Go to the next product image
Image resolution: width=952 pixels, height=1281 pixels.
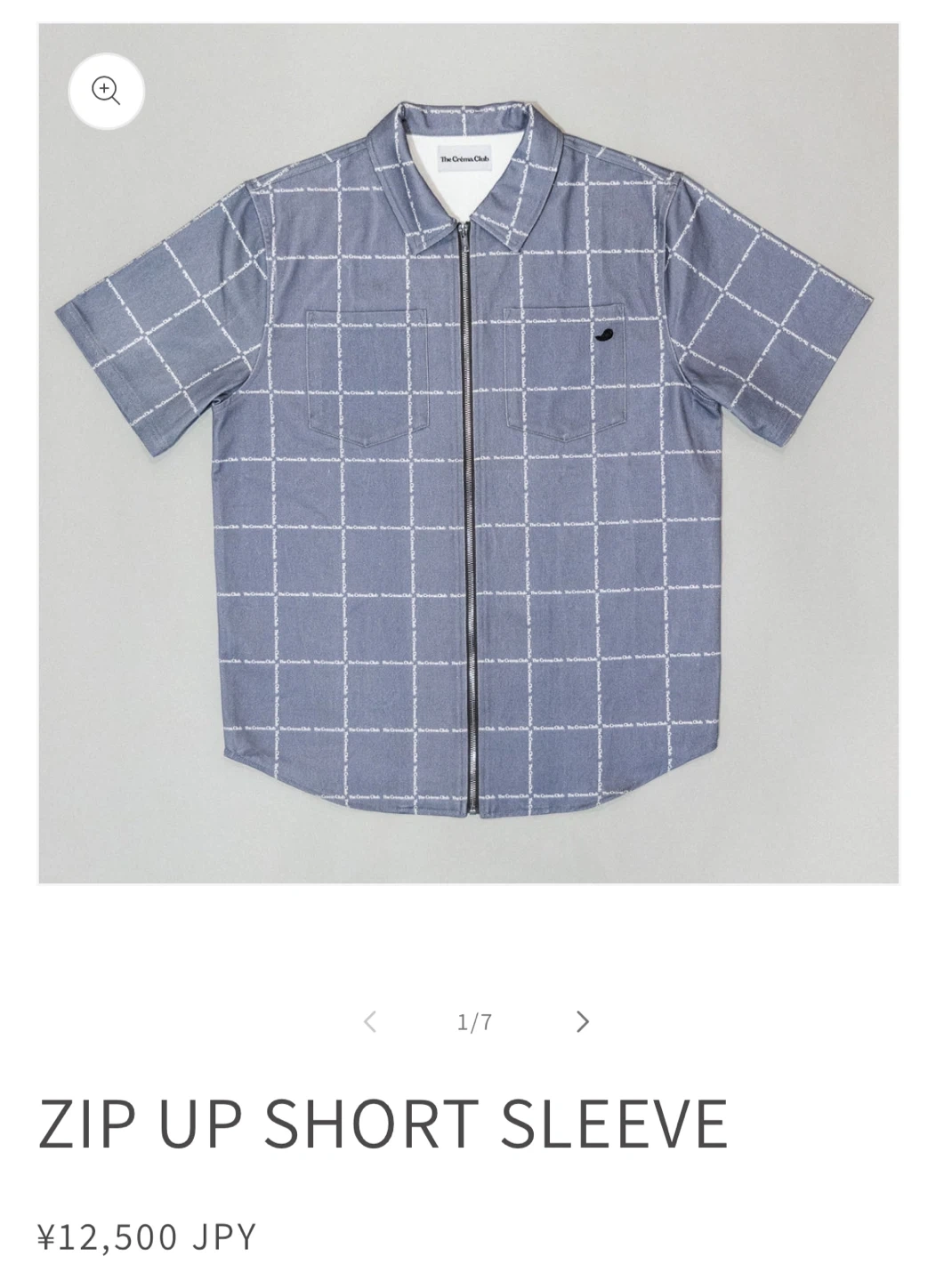pyautogui.click(x=583, y=1021)
